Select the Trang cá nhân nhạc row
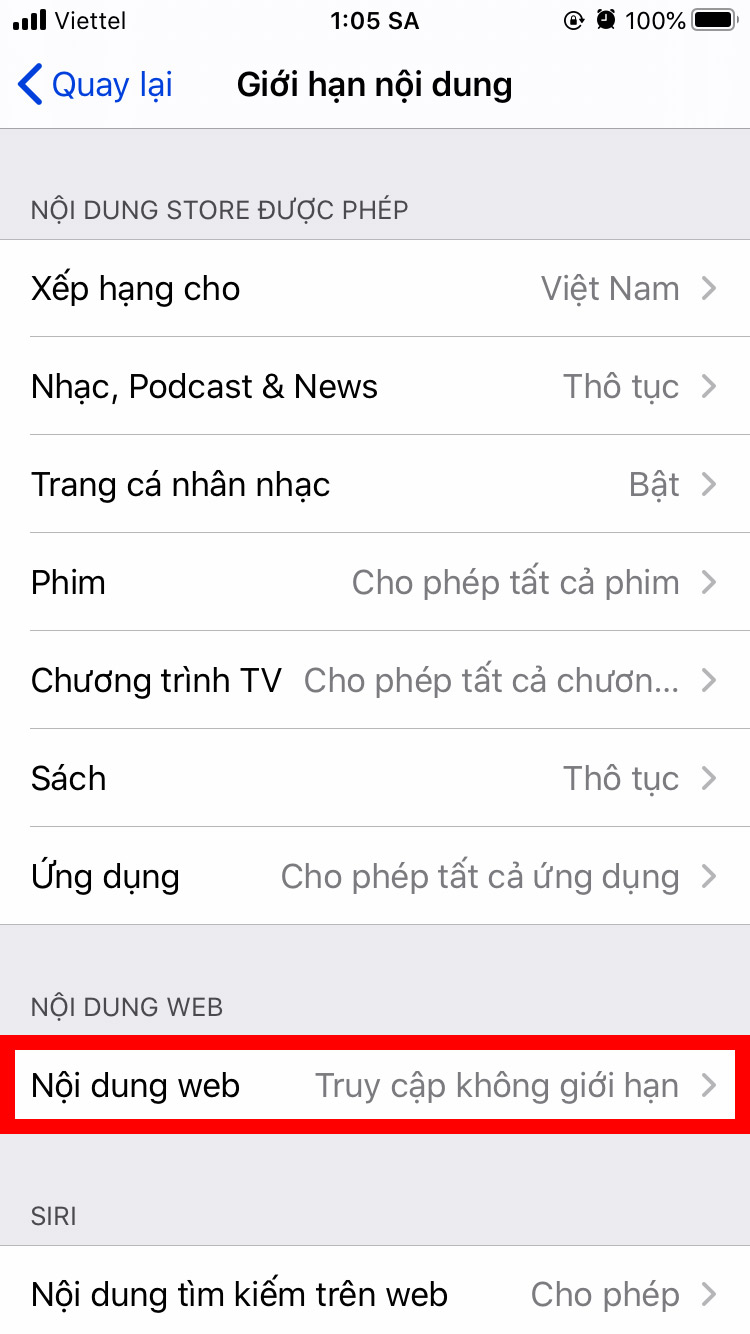 (x=375, y=485)
